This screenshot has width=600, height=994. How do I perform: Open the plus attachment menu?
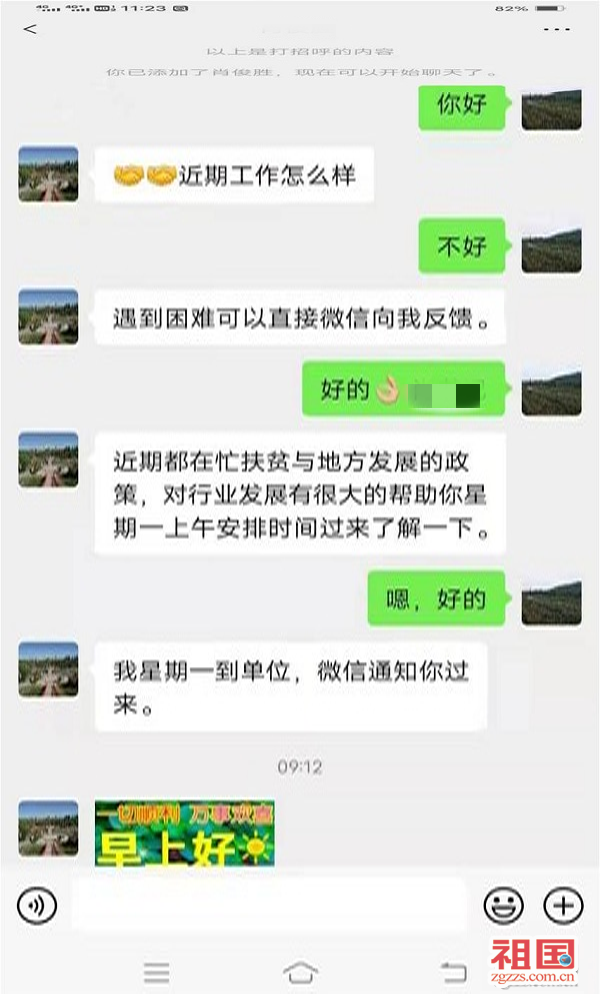click(x=563, y=906)
